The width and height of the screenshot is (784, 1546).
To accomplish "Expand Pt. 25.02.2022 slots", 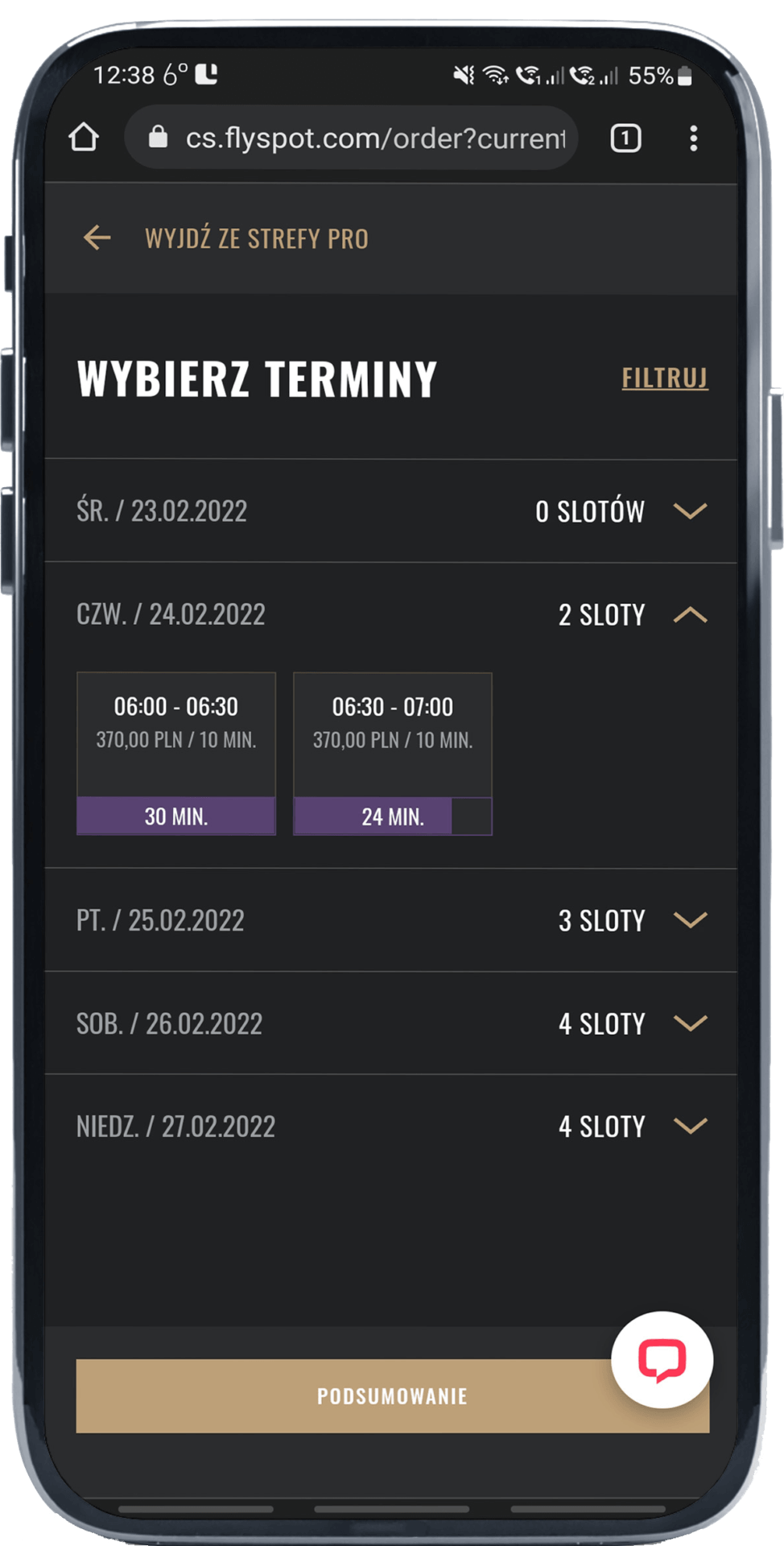I will [391, 920].
